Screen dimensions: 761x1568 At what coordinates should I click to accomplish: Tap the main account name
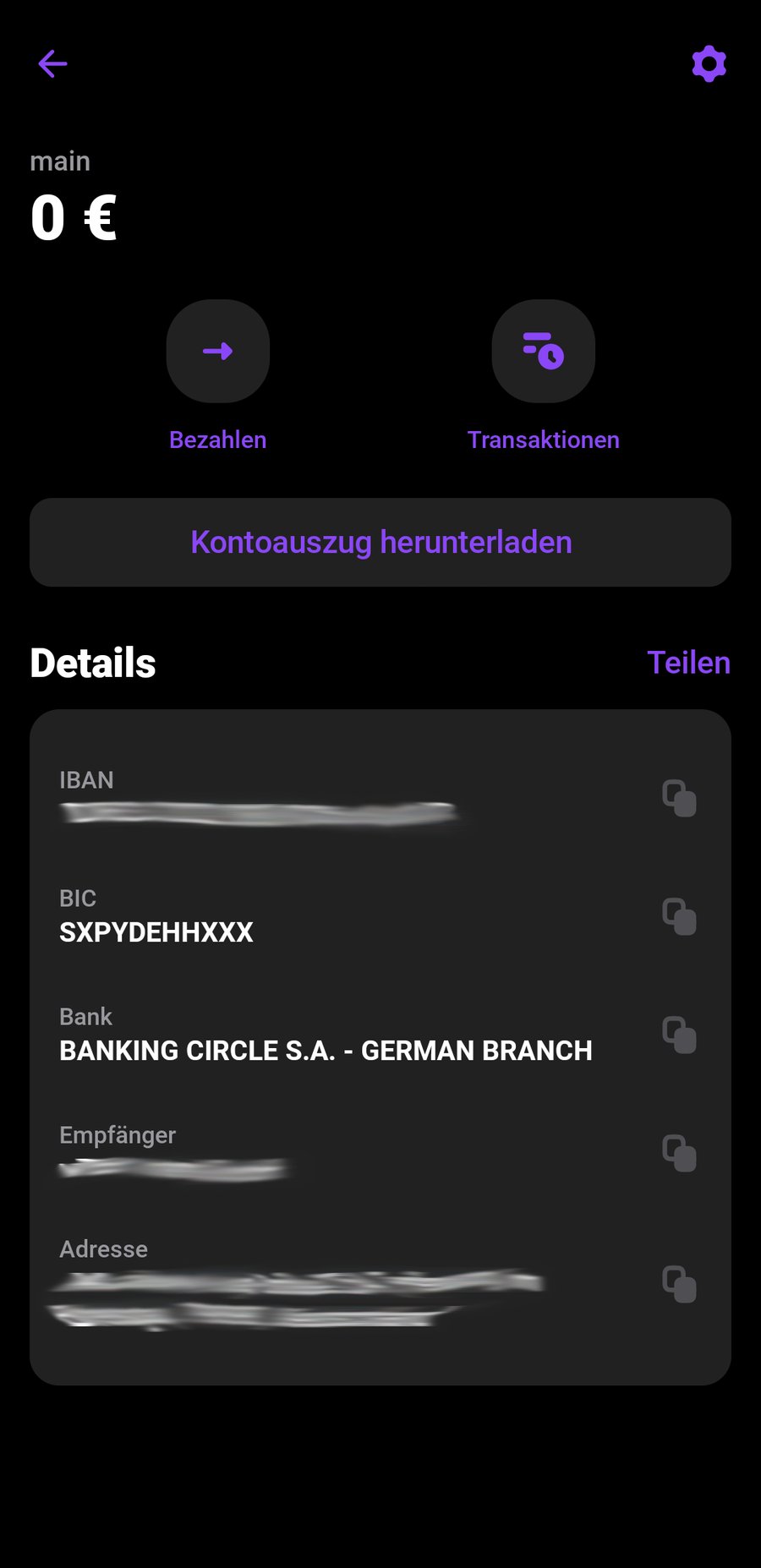60,161
